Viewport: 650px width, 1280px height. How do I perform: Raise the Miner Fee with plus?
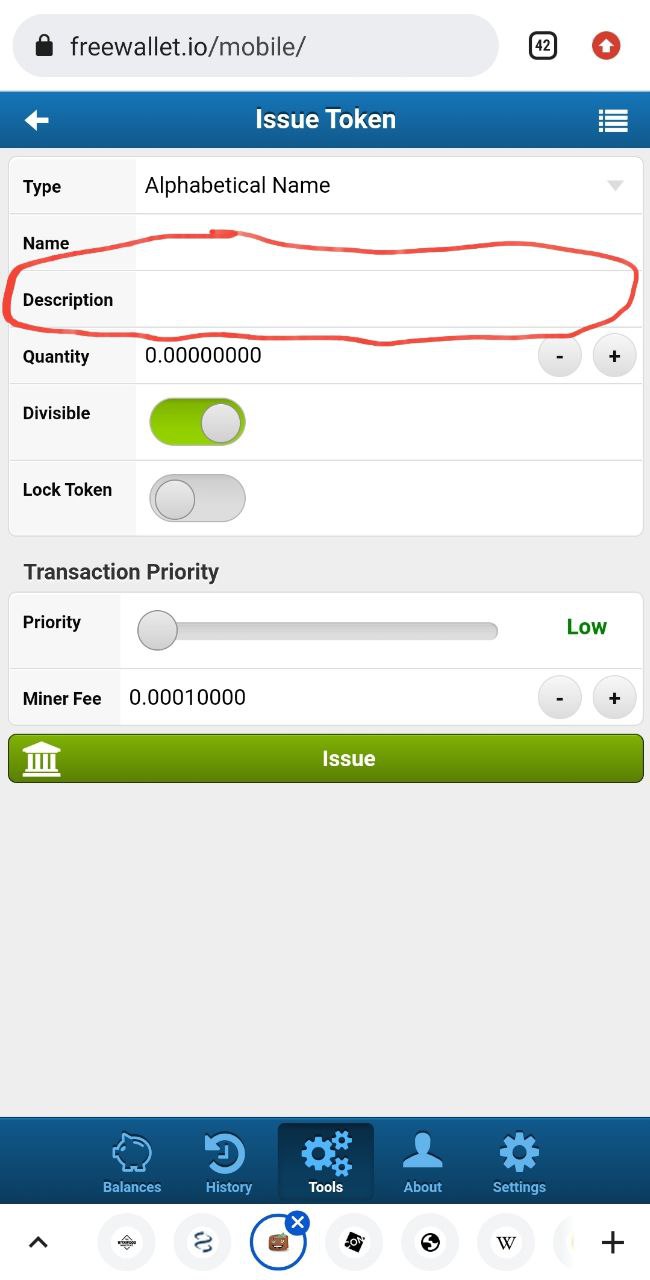614,698
